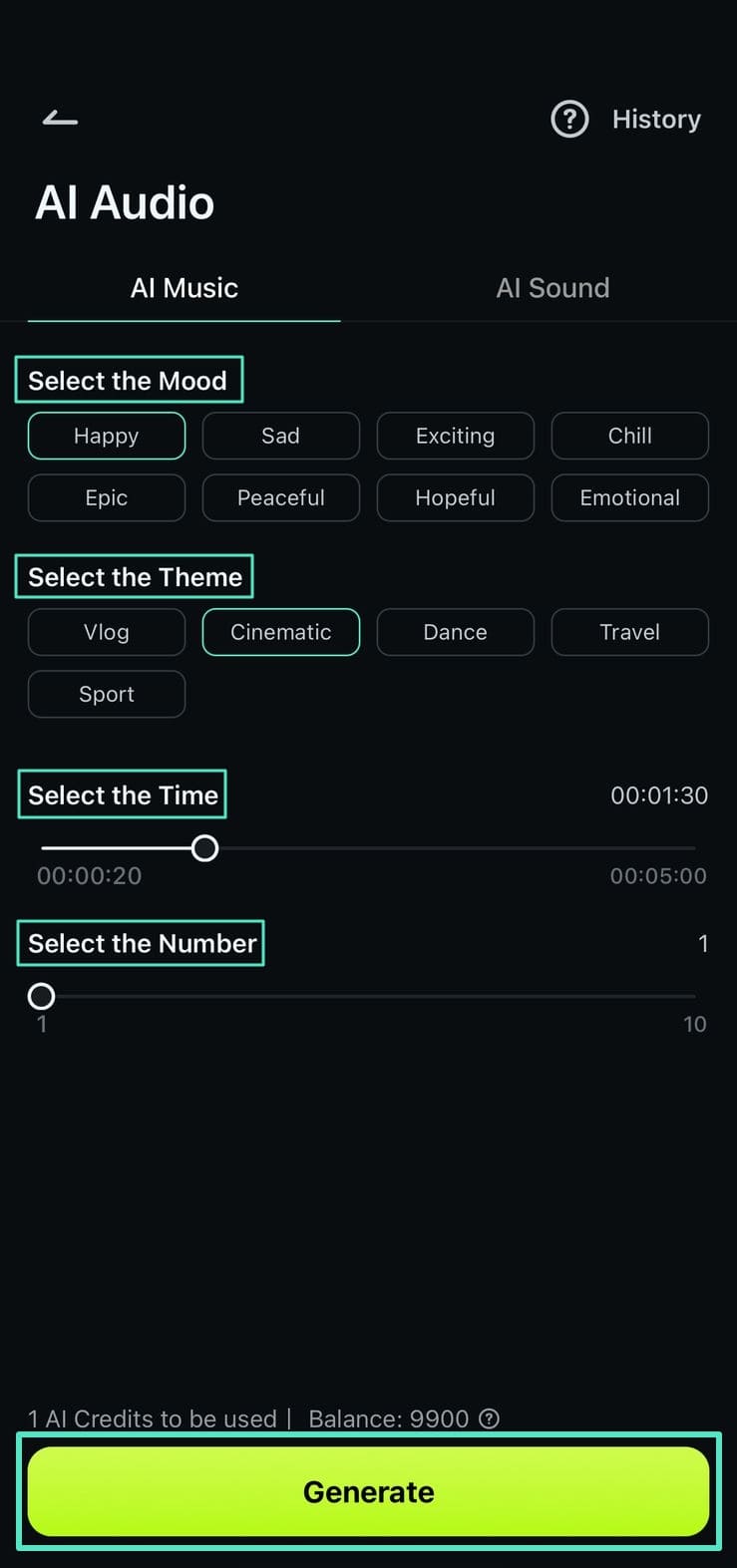Open the AI credits balance info icon
Viewport: 737px width, 1568px height.
(489, 1418)
